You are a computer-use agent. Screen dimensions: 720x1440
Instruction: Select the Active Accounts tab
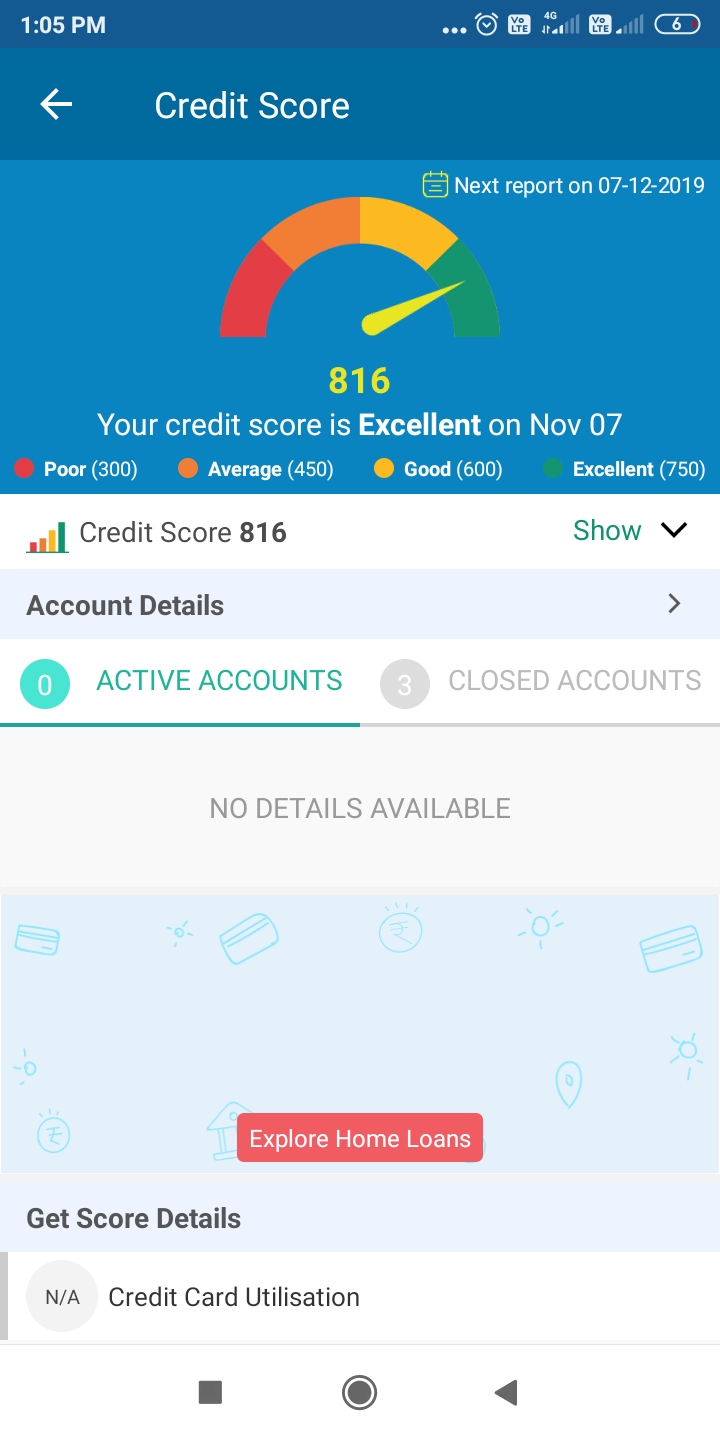(180, 682)
